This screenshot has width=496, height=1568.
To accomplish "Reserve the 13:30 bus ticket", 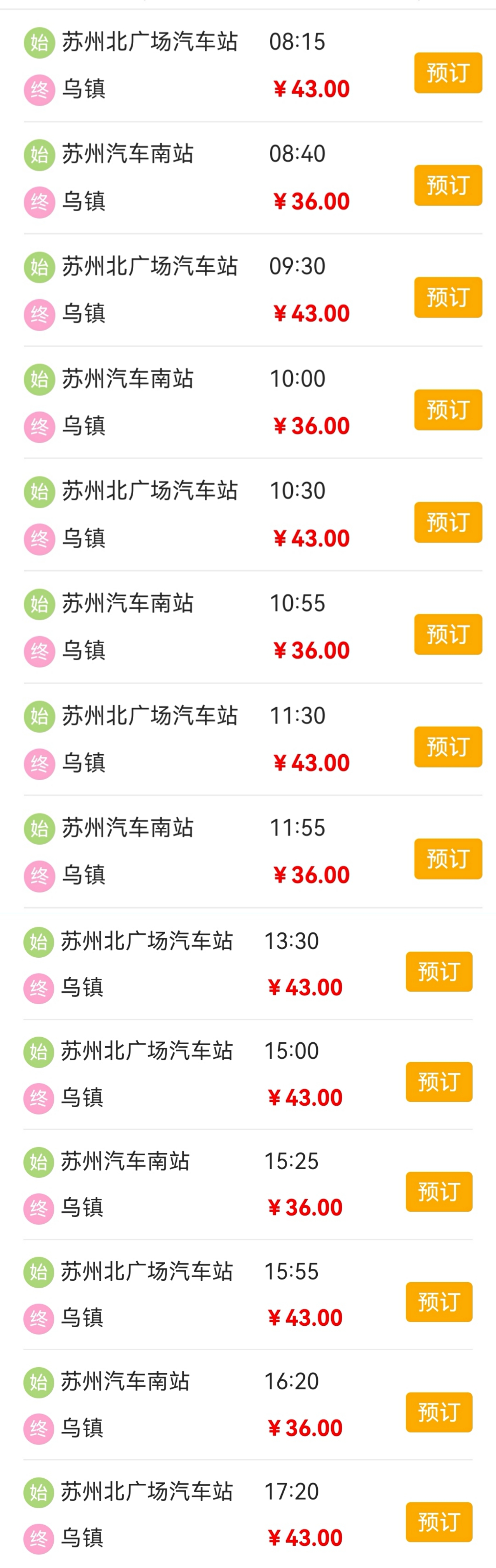I will (x=439, y=971).
